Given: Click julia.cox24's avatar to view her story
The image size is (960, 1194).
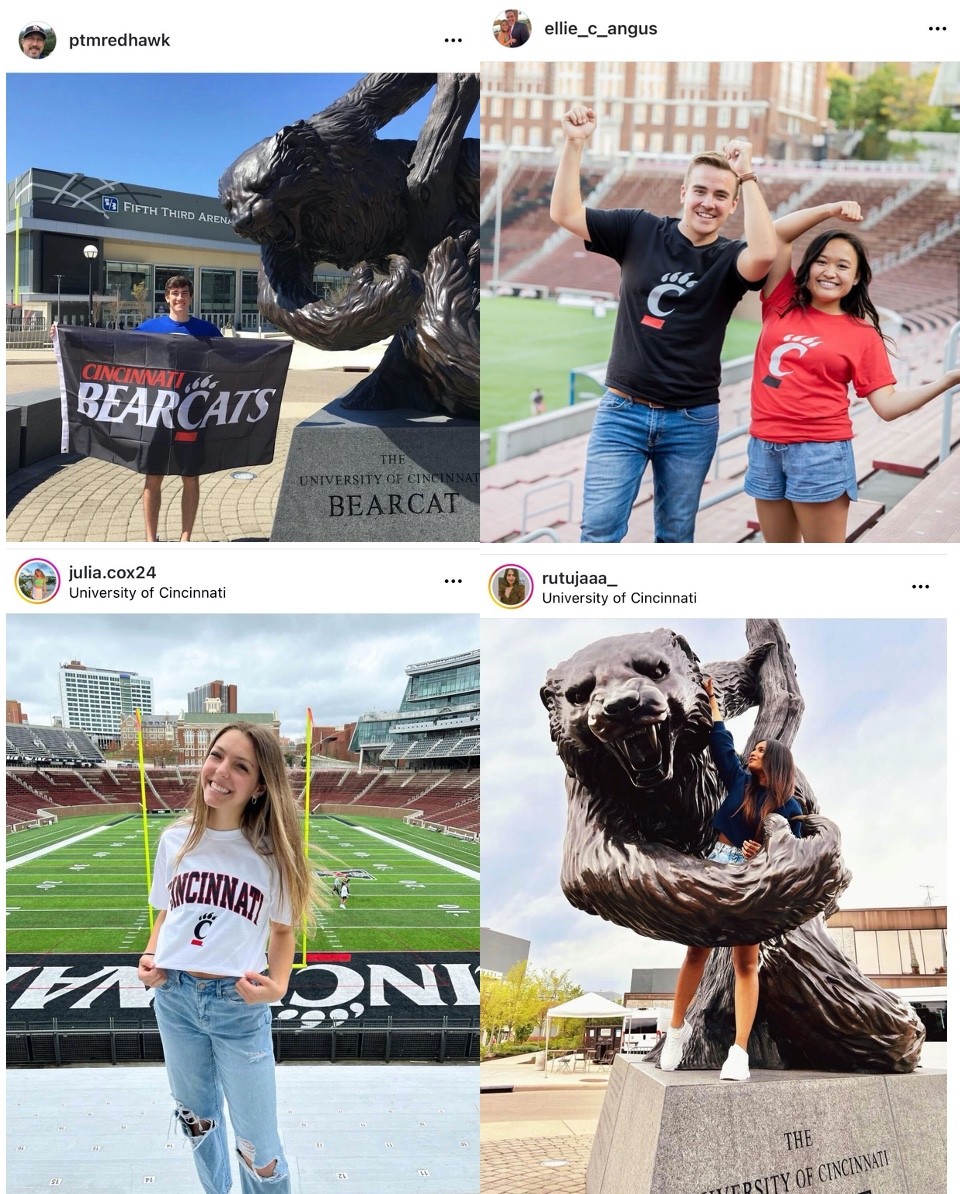Looking at the screenshot, I should coord(36,580).
